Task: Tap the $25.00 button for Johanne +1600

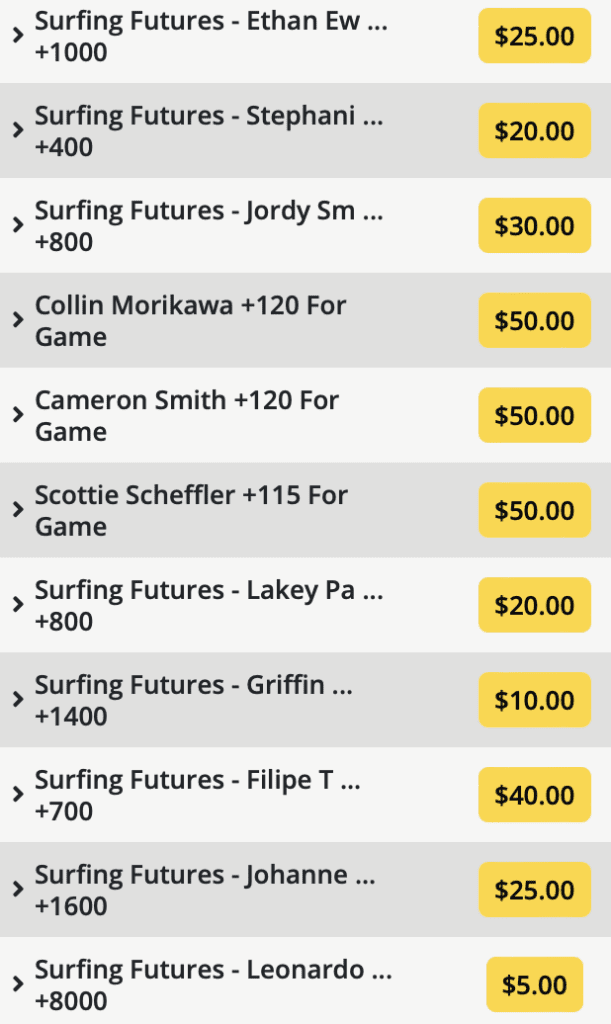Action: tap(535, 889)
